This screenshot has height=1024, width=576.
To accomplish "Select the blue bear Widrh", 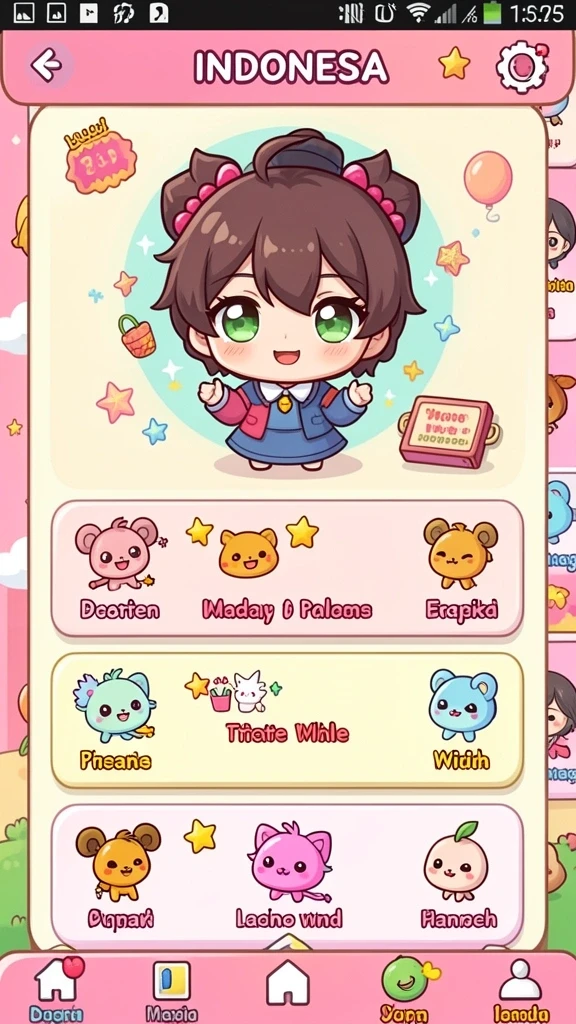I will (463, 705).
